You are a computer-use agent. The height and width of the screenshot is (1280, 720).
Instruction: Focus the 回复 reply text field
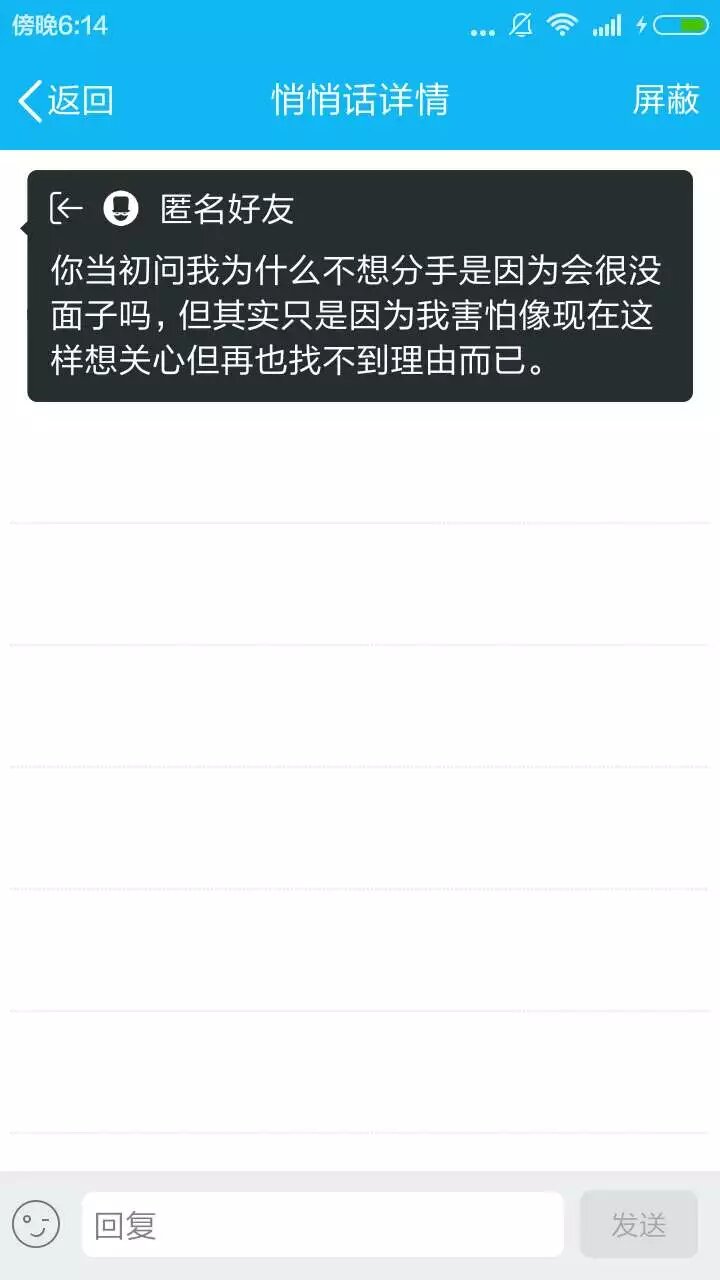tap(322, 1224)
